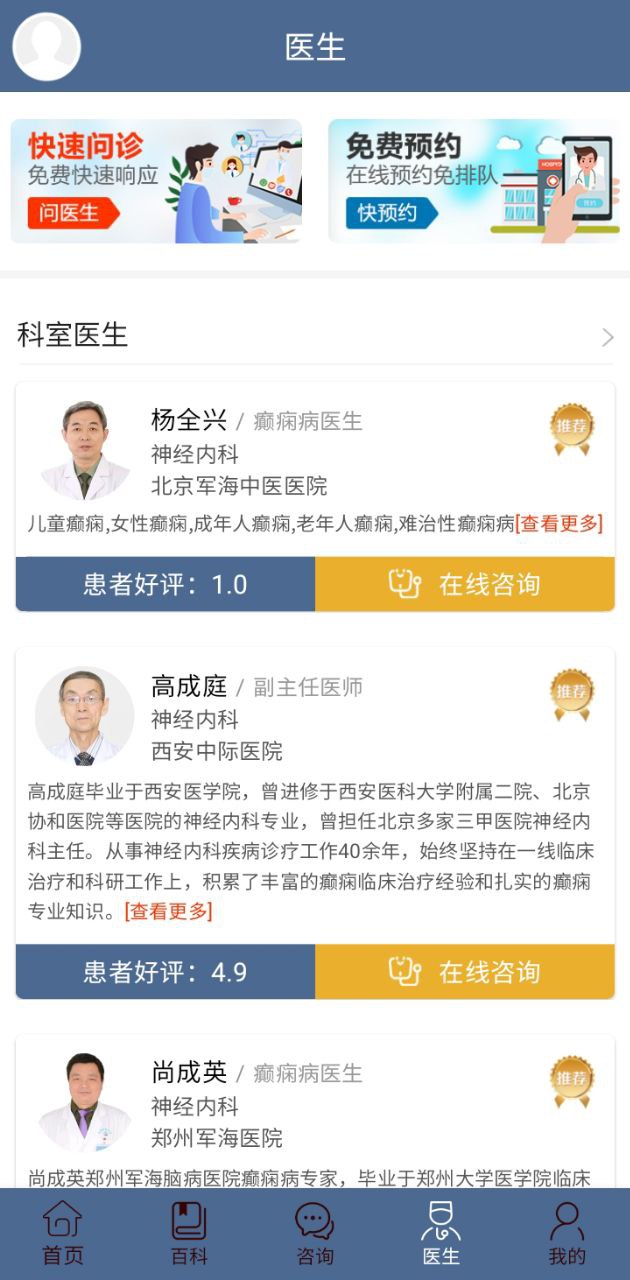The image size is (630, 1280).
Task: Switch to the 百科 encyclopedia tab
Action: coord(189,1233)
